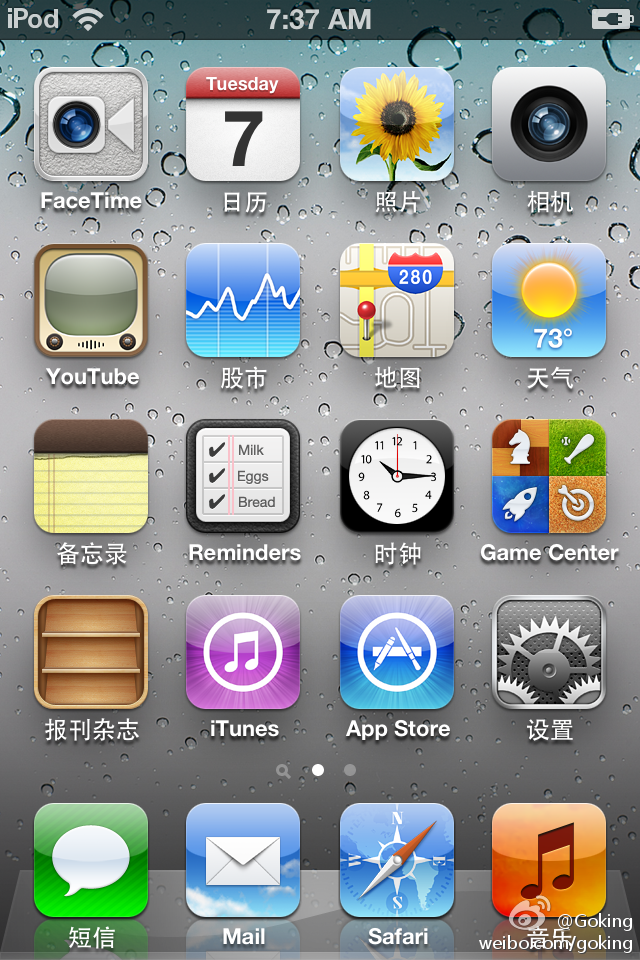
Task: Open the yellow Notes app
Action: coord(91,476)
